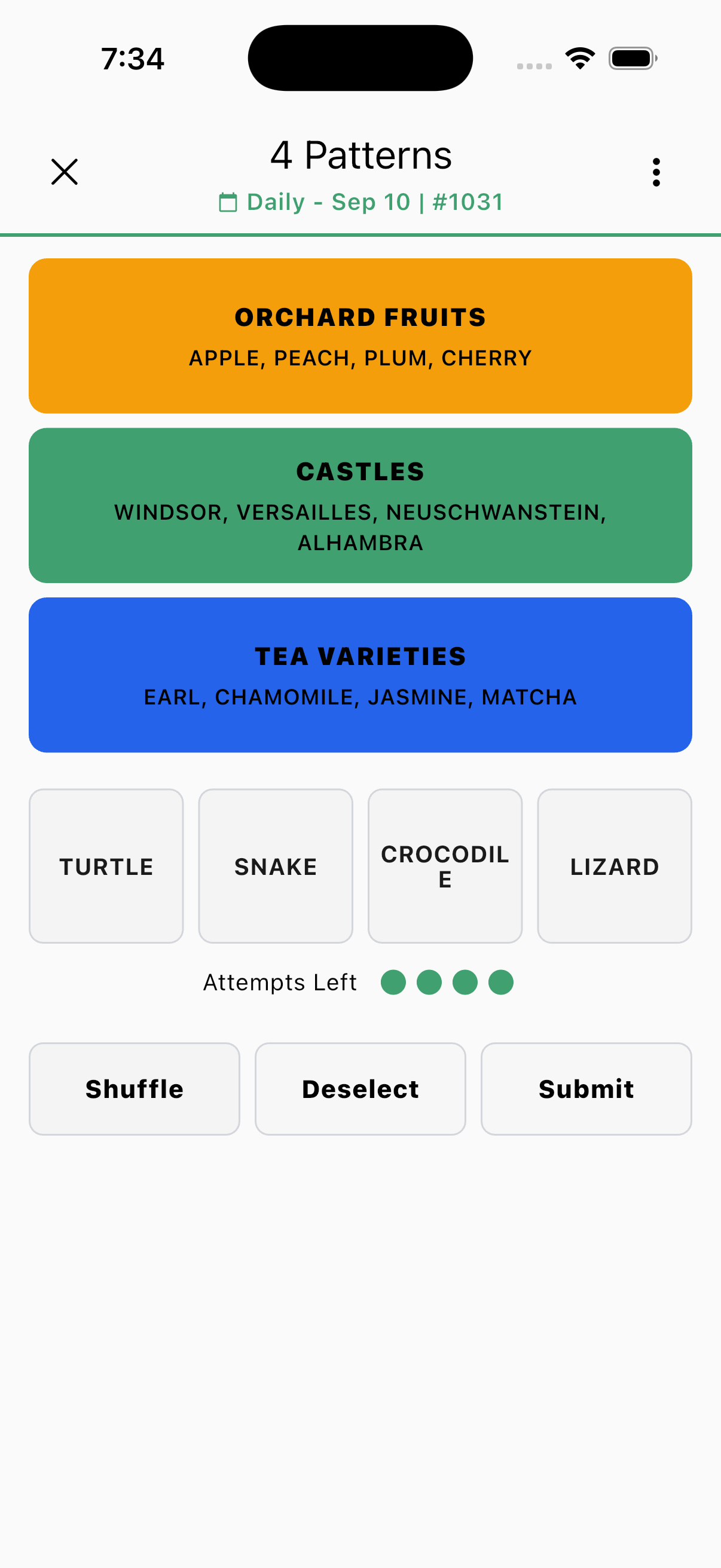Open the three-dot overflow menu

point(656,172)
